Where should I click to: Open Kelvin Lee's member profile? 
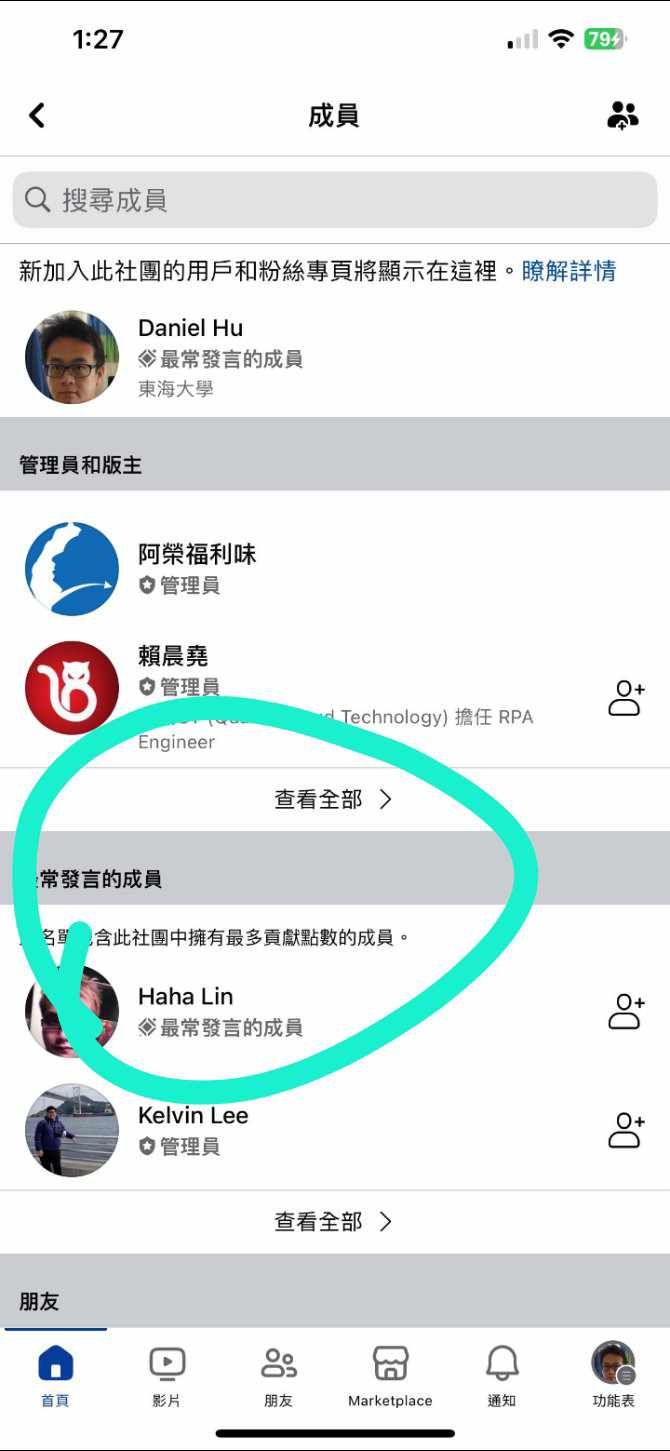[193, 1116]
